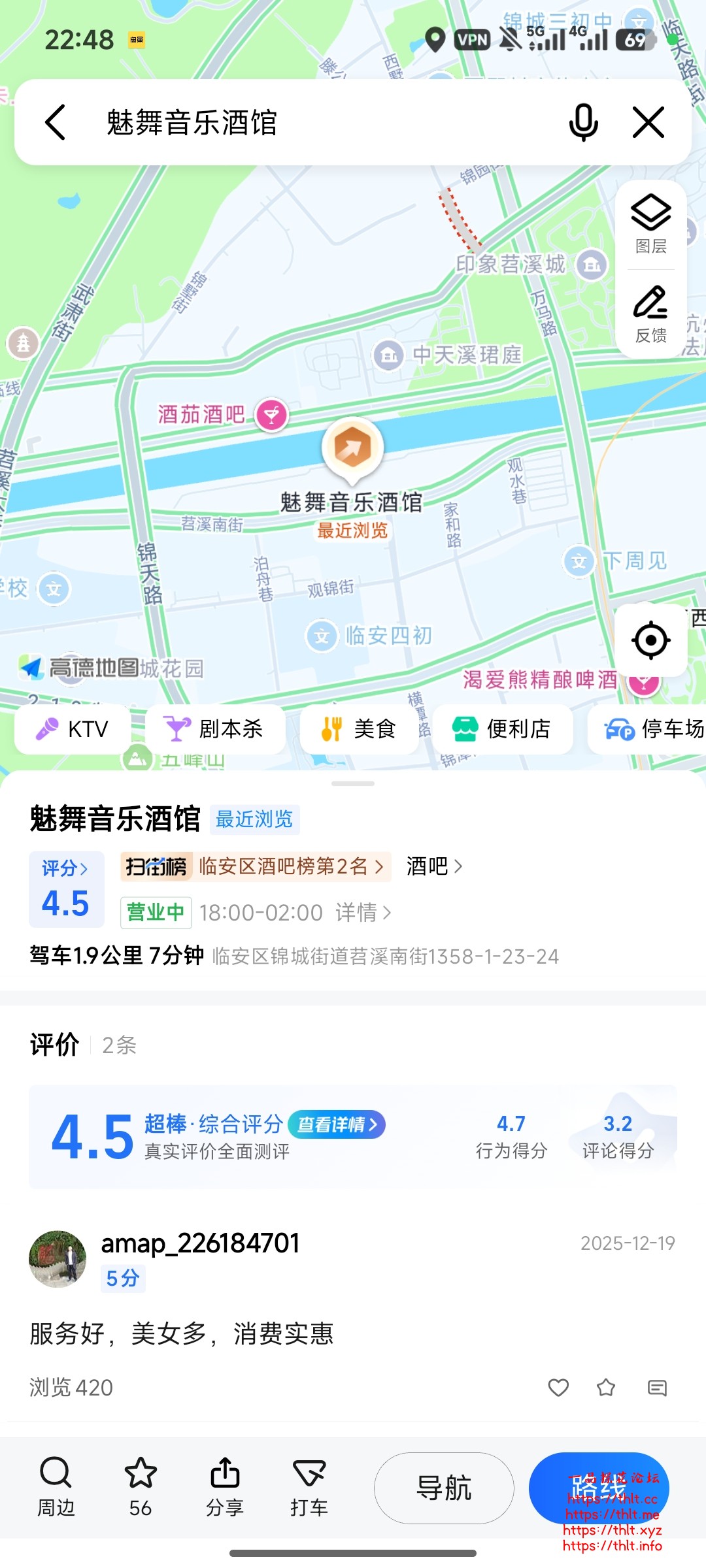This screenshot has width=706, height=1568.
Task: Clear the search with the X
Action: 648,122
